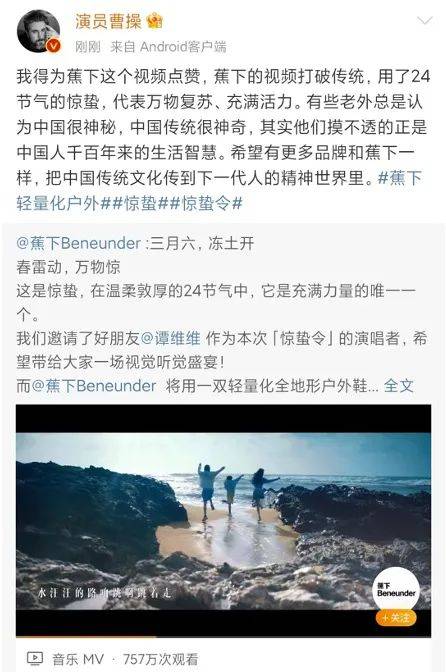Open 演员曹操's profile avatar
The image size is (446, 672).
pyautogui.click(x=38, y=31)
